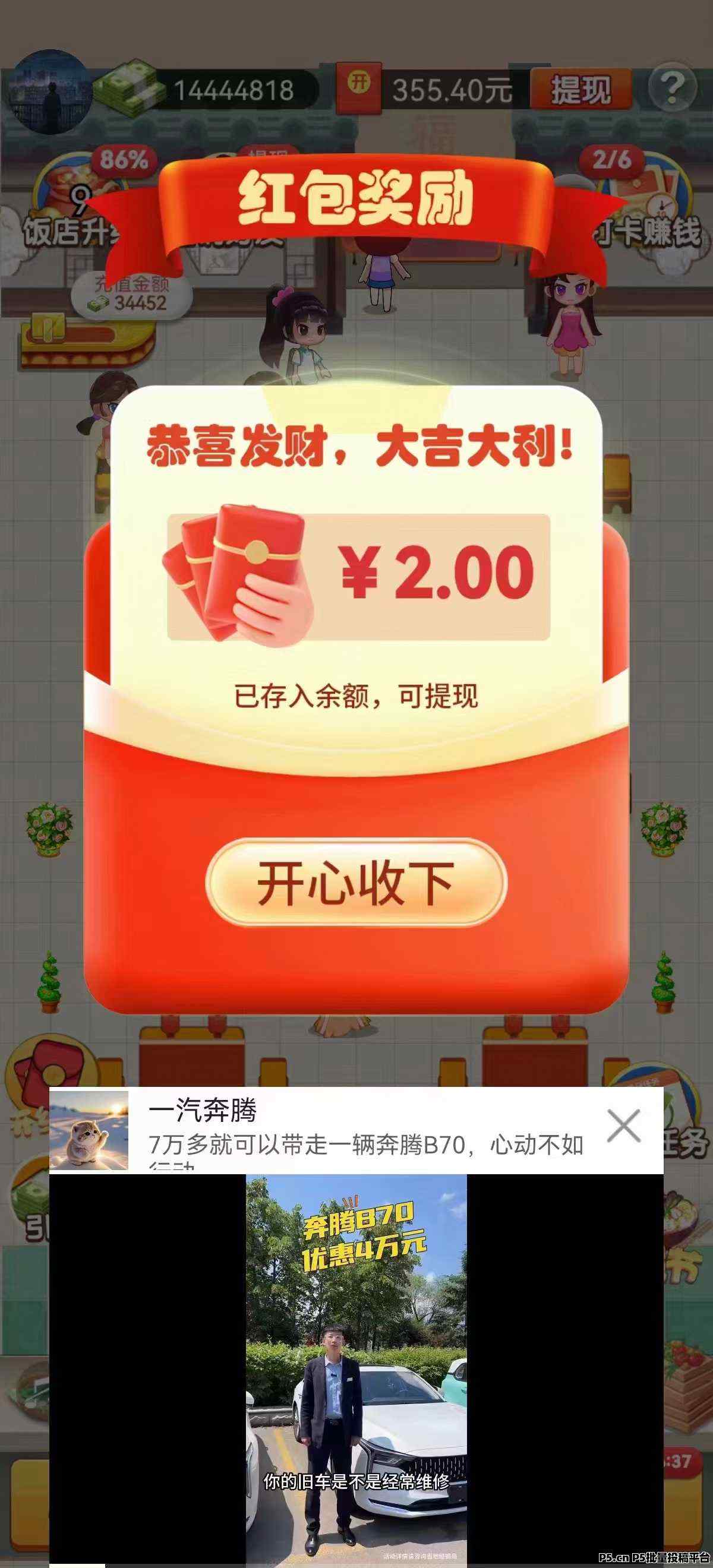
Task: Close the 一汽奔腾 ad banner
Action: click(623, 1126)
